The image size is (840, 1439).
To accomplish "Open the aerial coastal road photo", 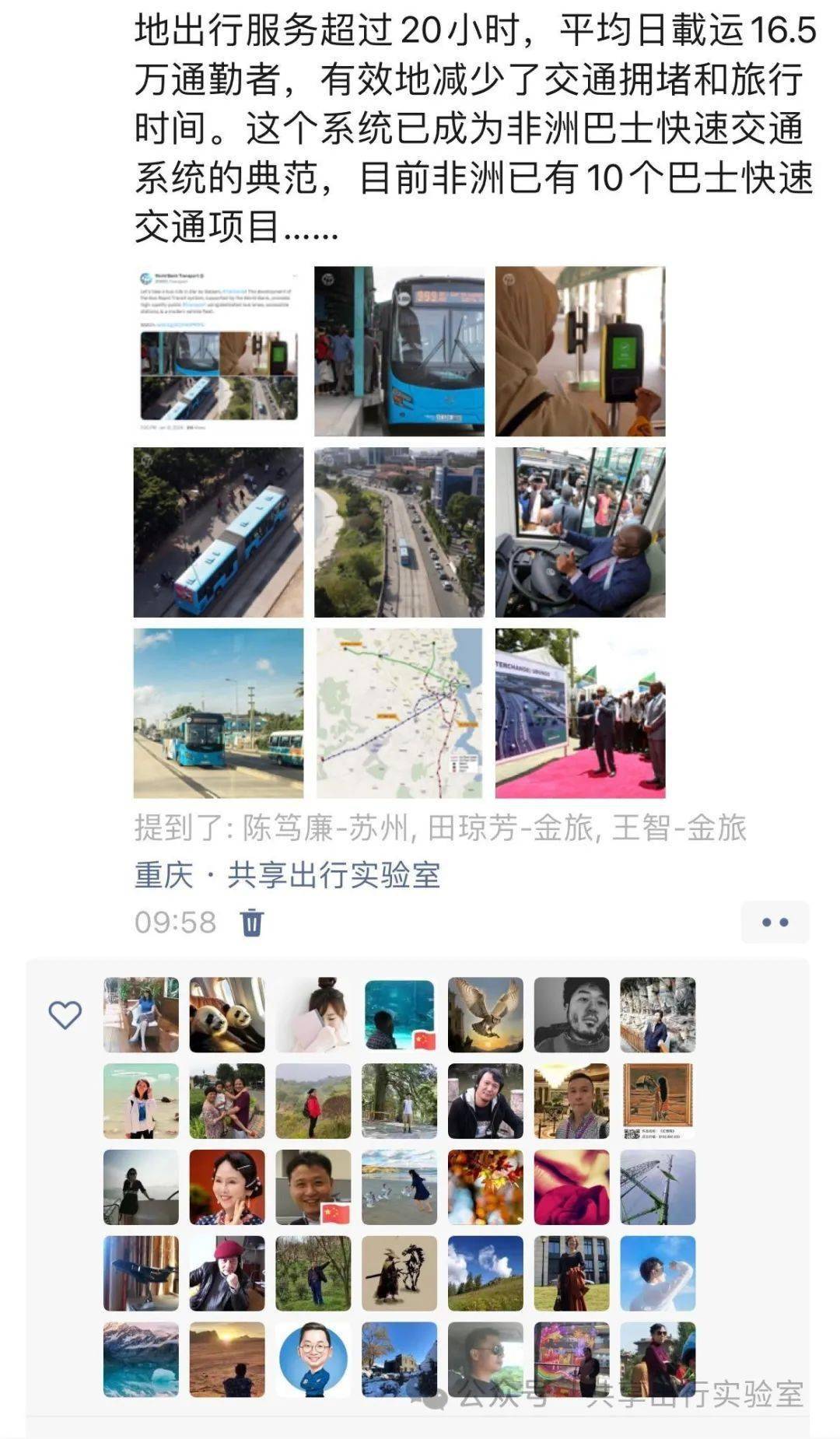I will click(x=399, y=532).
